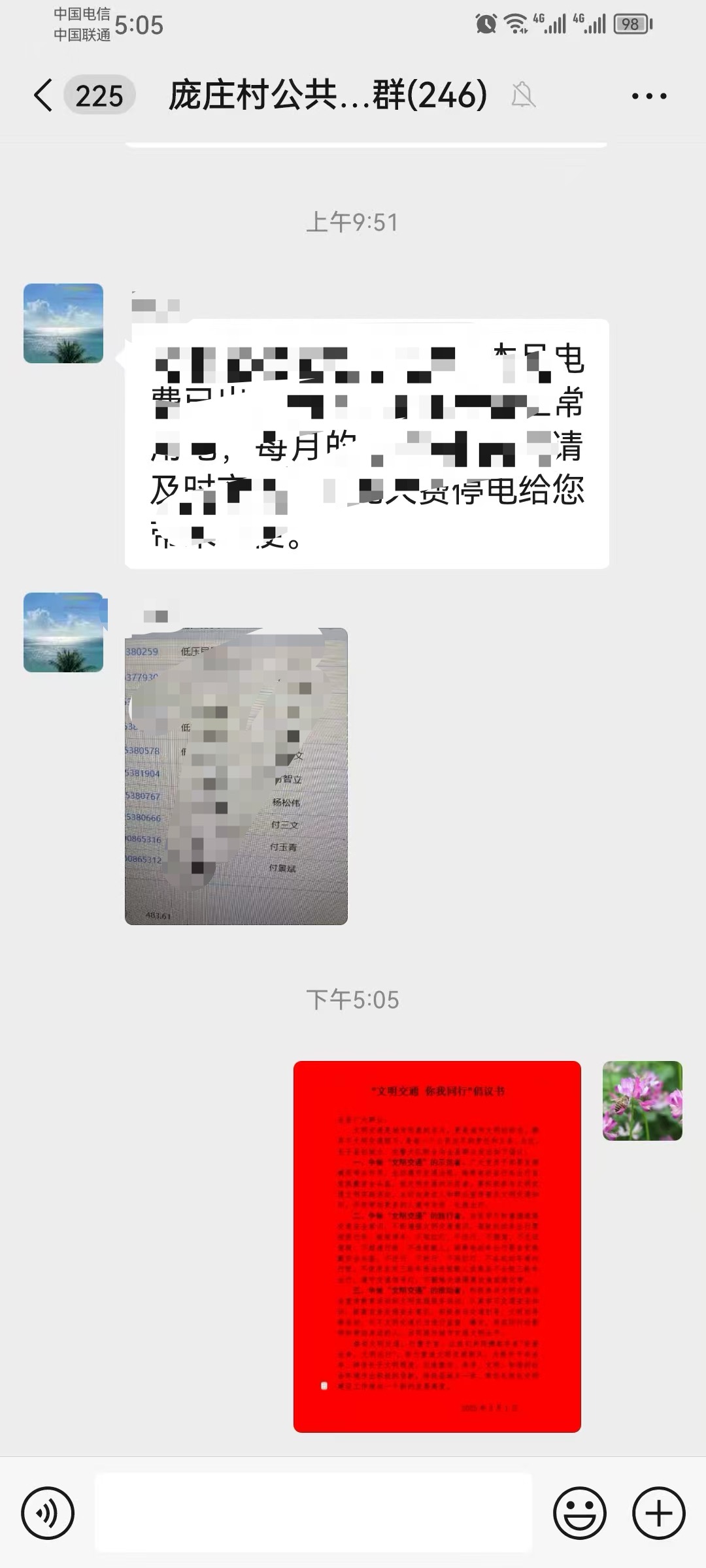Open the plus attachment menu
This screenshot has width=706, height=1568.
click(658, 1512)
